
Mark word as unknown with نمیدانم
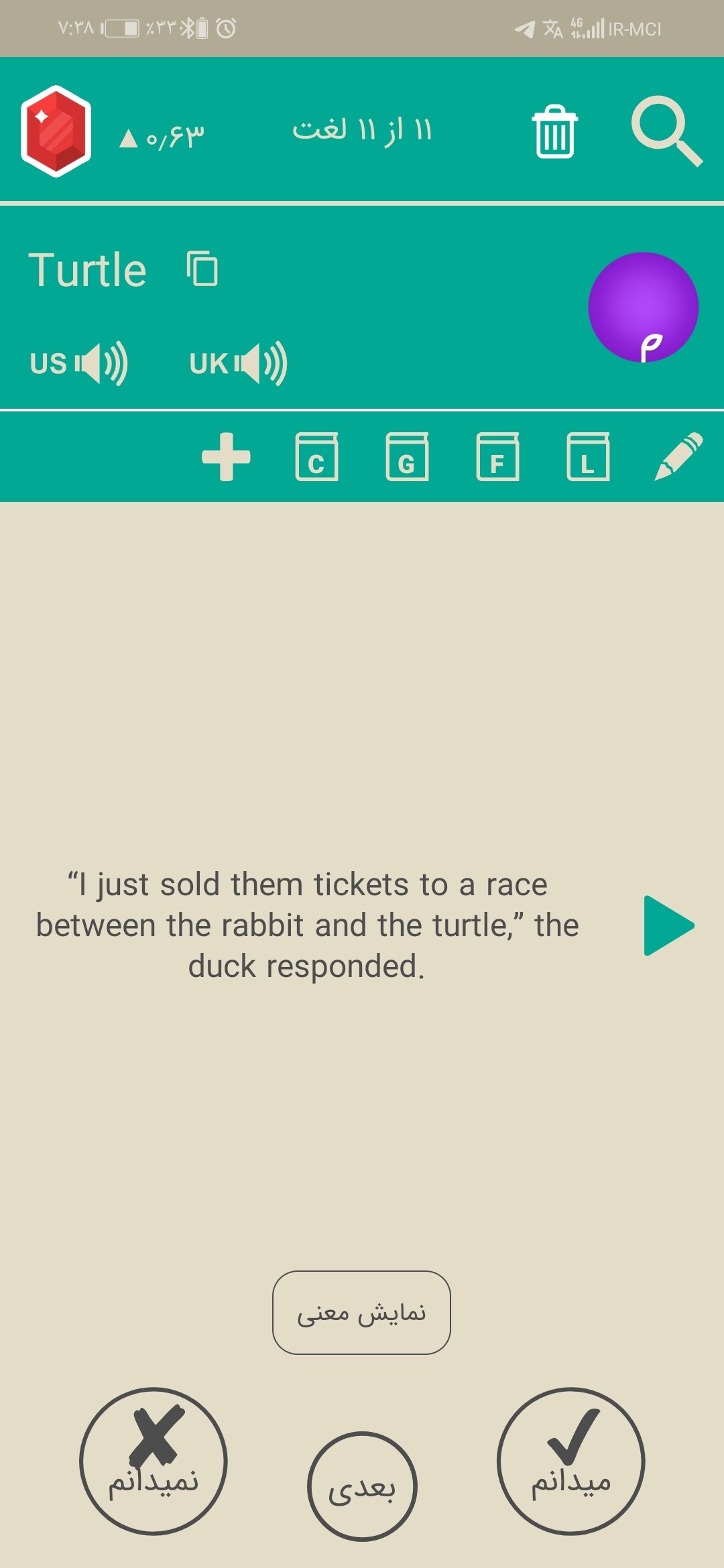(x=154, y=1461)
